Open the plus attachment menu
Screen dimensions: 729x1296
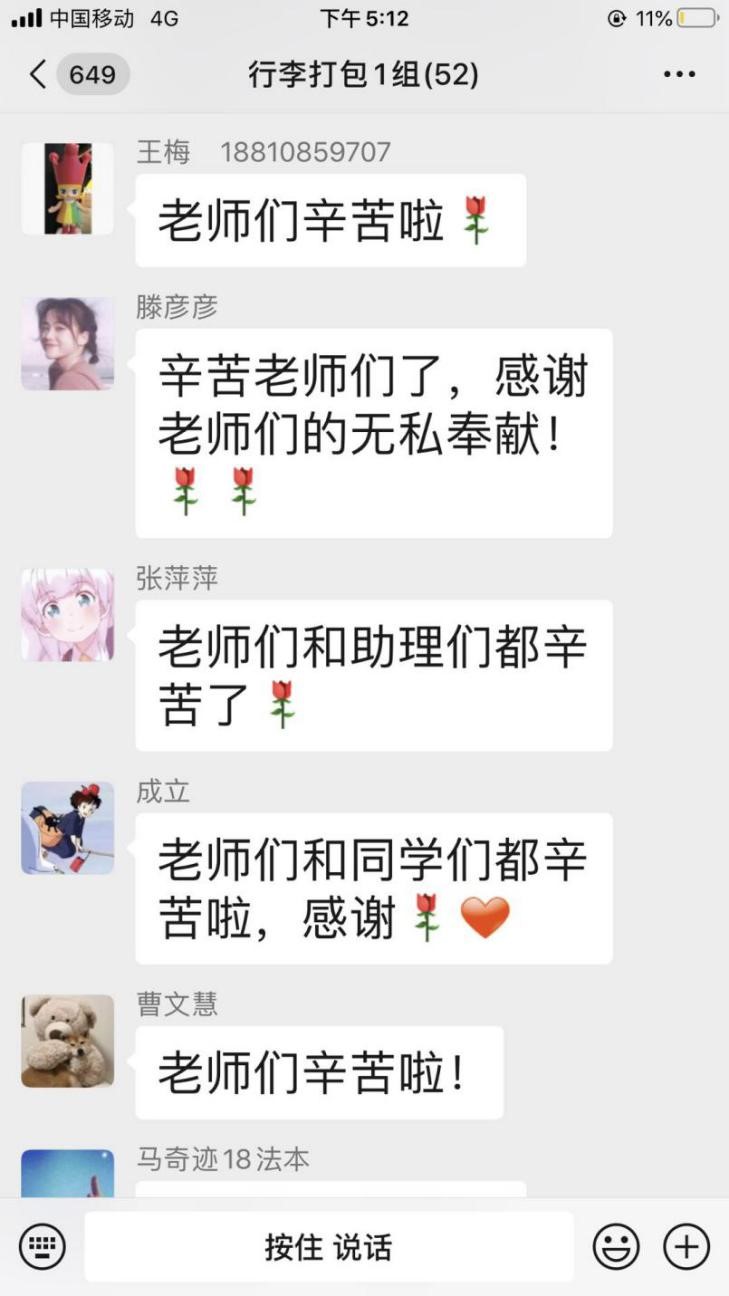[686, 1247]
